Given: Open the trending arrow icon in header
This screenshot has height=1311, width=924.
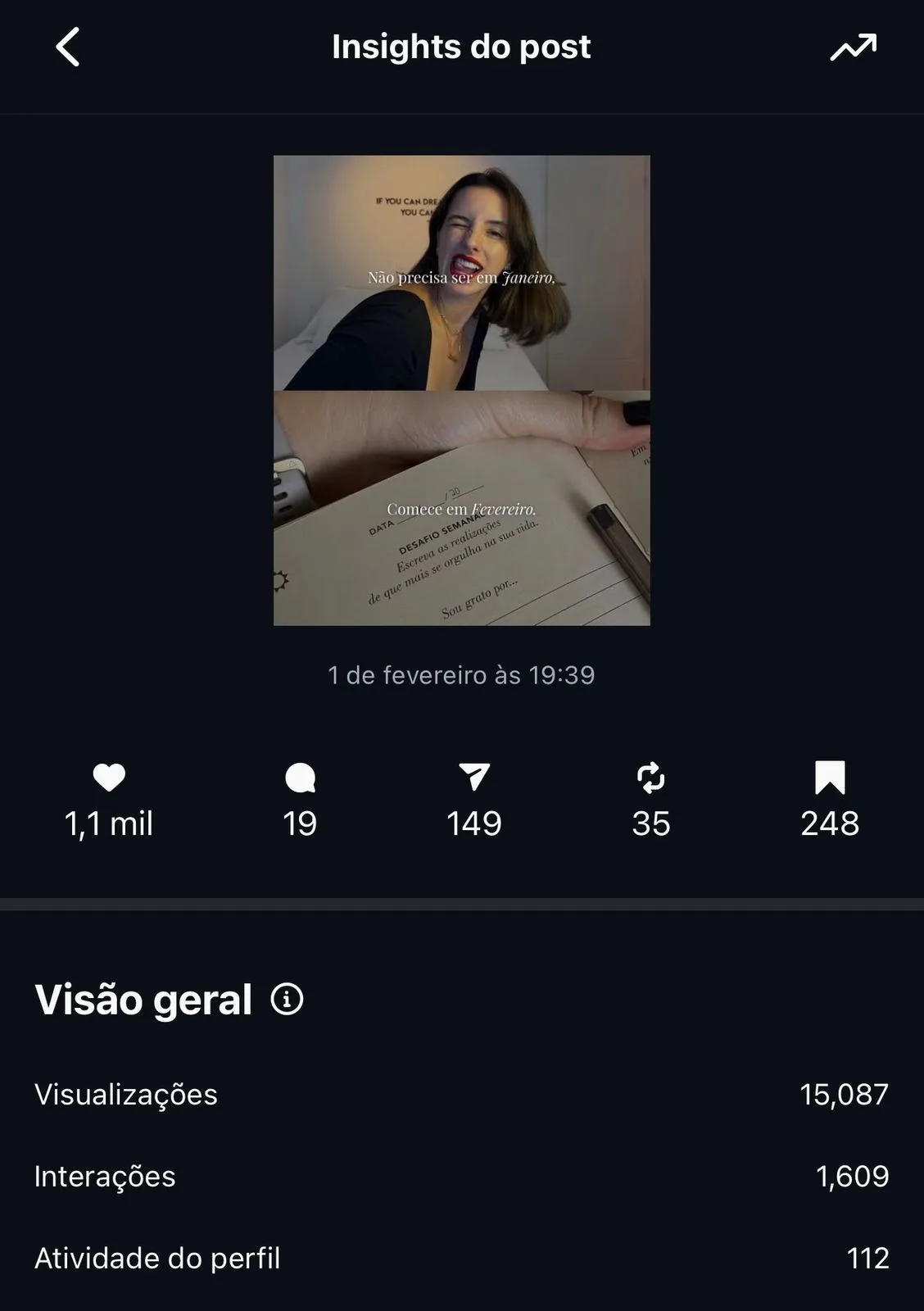Looking at the screenshot, I should click(853, 48).
